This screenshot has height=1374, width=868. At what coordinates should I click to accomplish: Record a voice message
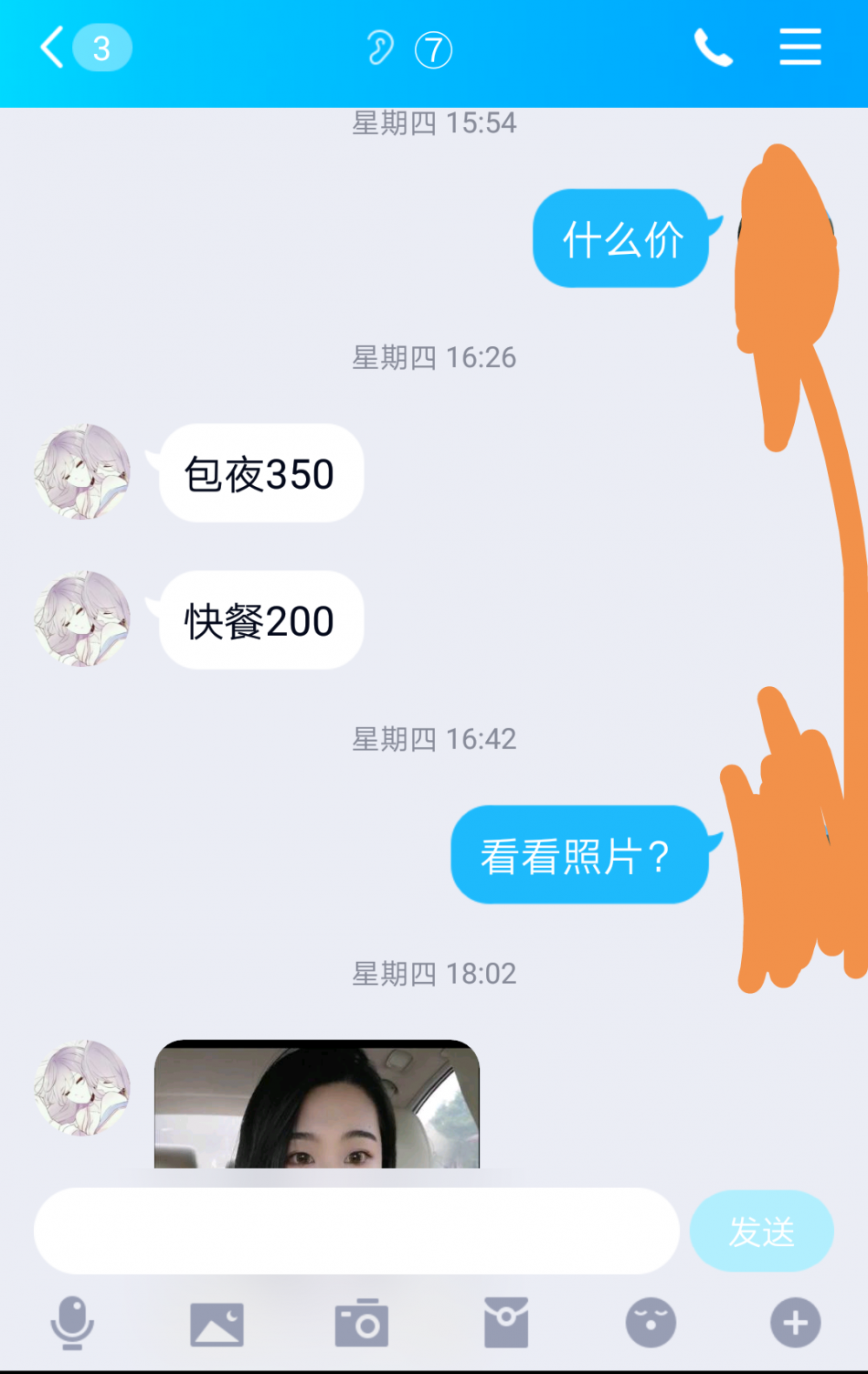tap(72, 1323)
